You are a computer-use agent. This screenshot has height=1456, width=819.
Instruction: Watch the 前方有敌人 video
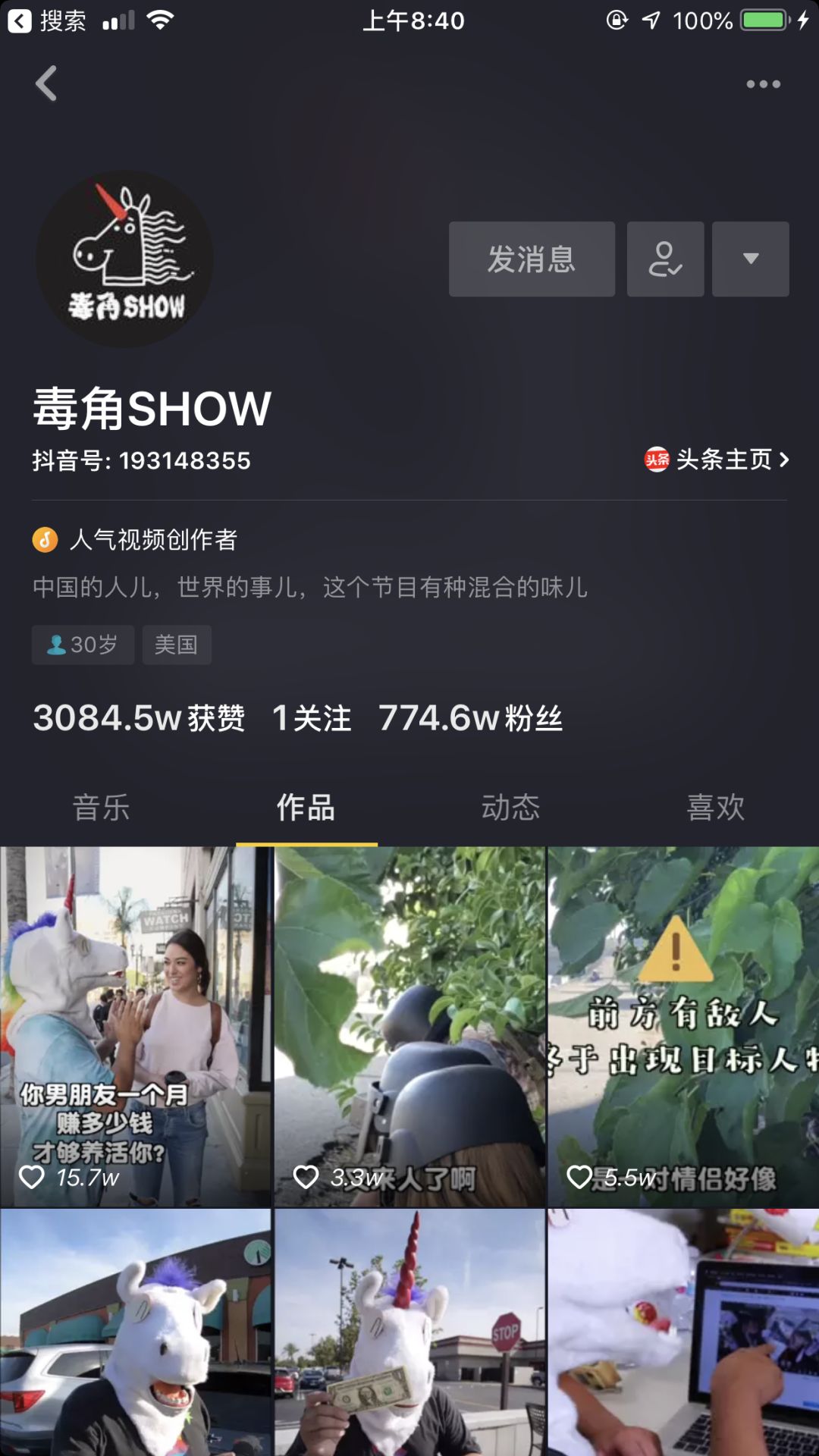[683, 1025]
